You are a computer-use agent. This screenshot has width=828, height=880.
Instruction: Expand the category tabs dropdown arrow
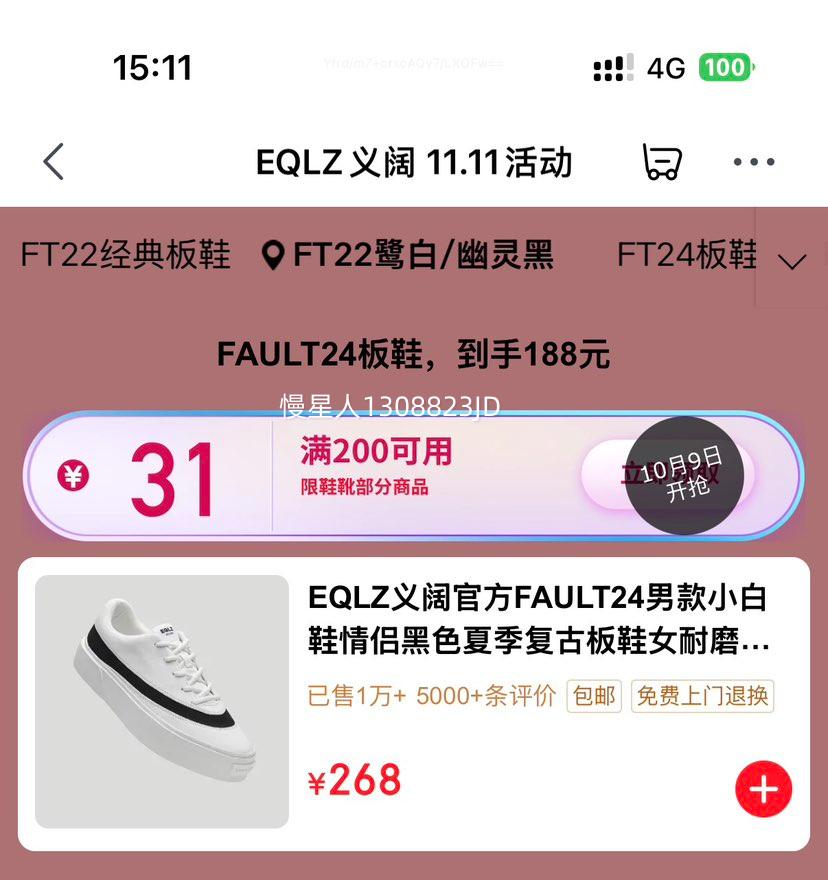(791, 262)
